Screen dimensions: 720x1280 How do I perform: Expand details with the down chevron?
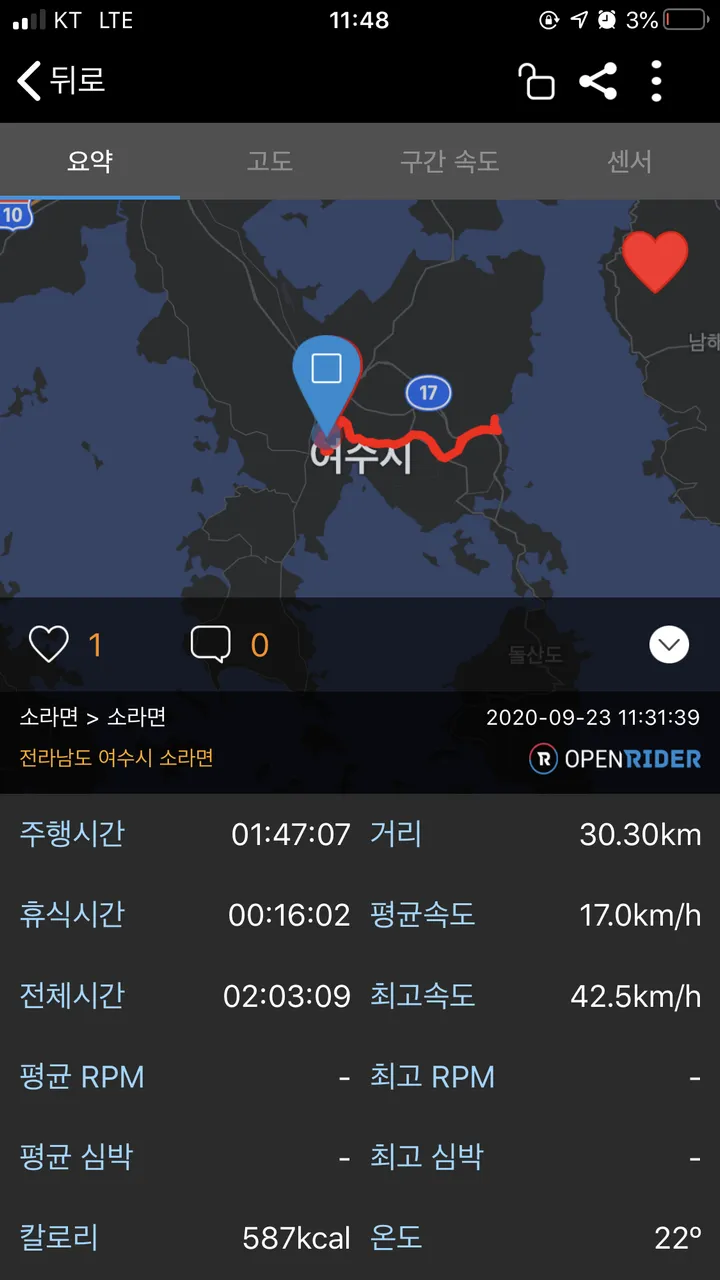tap(669, 645)
